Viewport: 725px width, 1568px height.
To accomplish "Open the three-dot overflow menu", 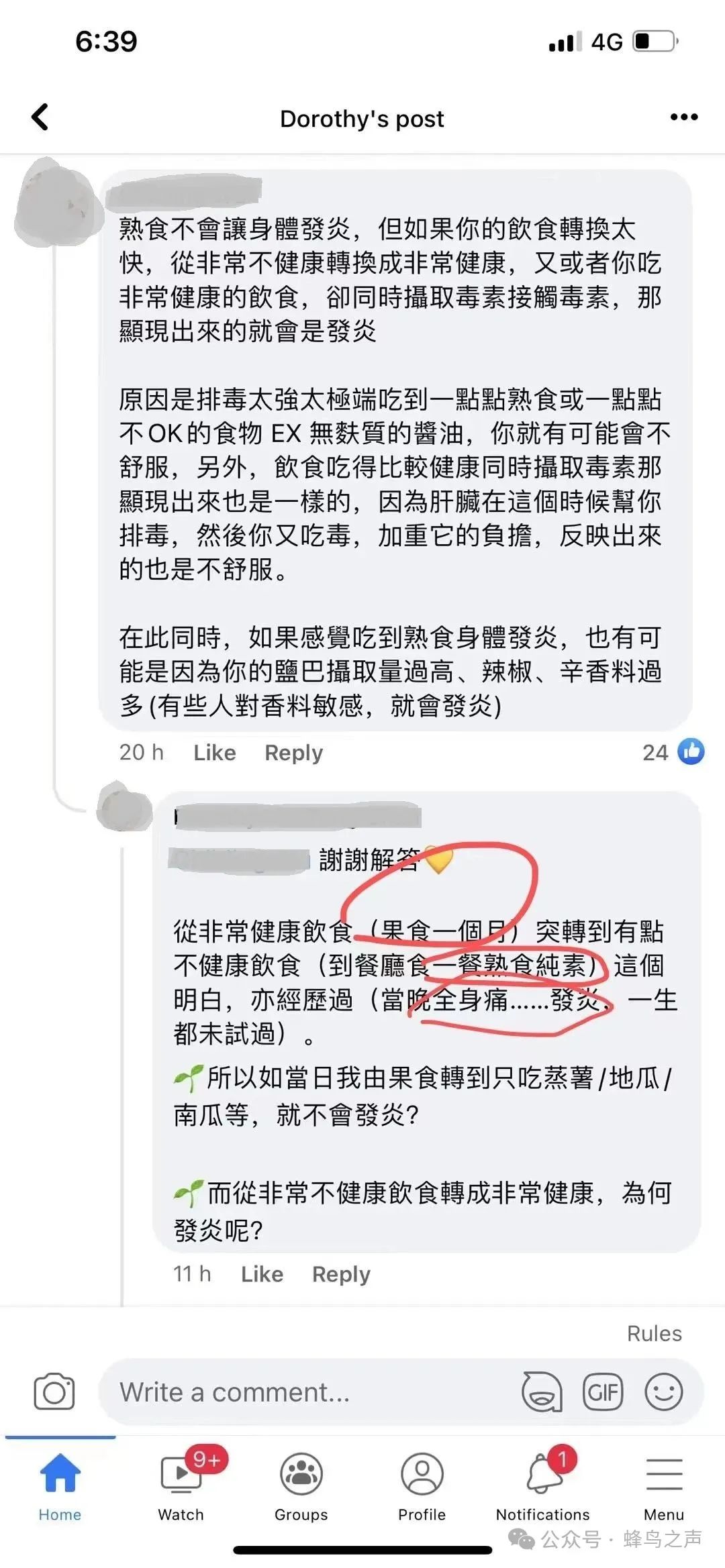I will [x=683, y=117].
